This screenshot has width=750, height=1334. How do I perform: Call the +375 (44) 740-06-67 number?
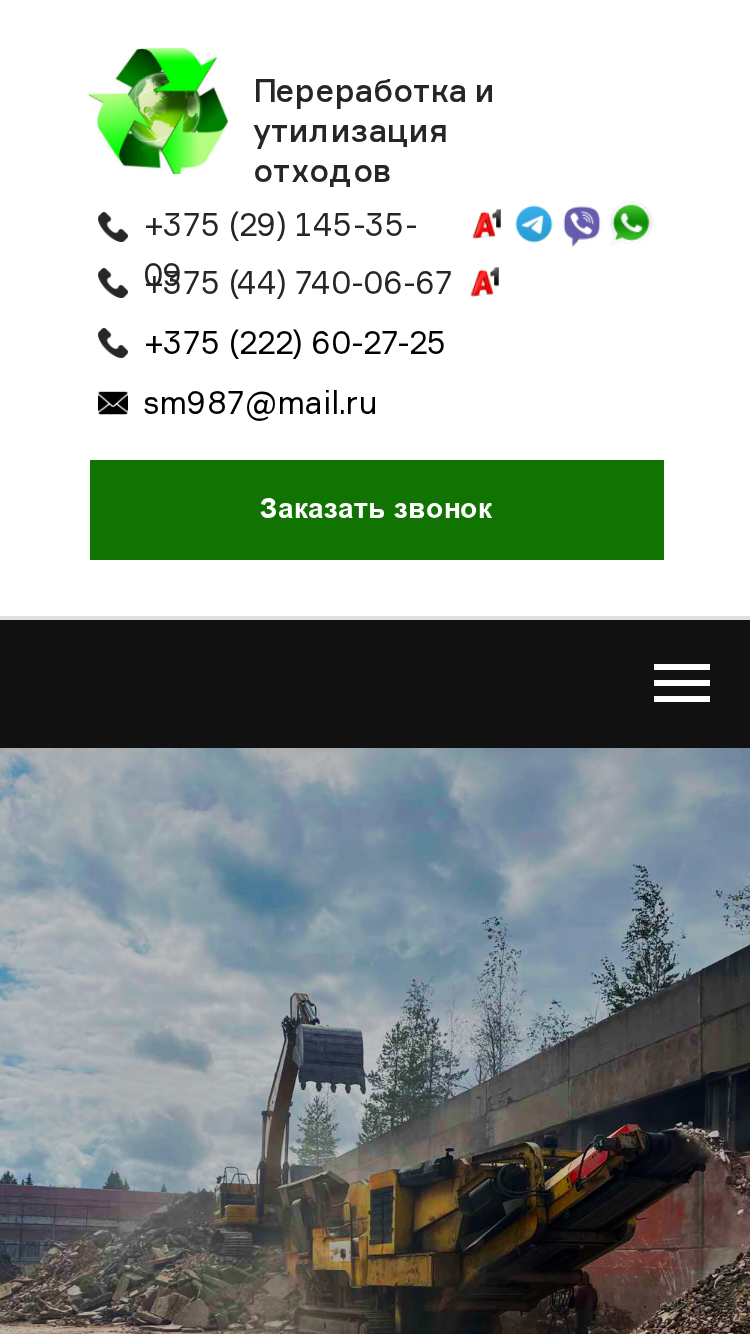coord(298,284)
